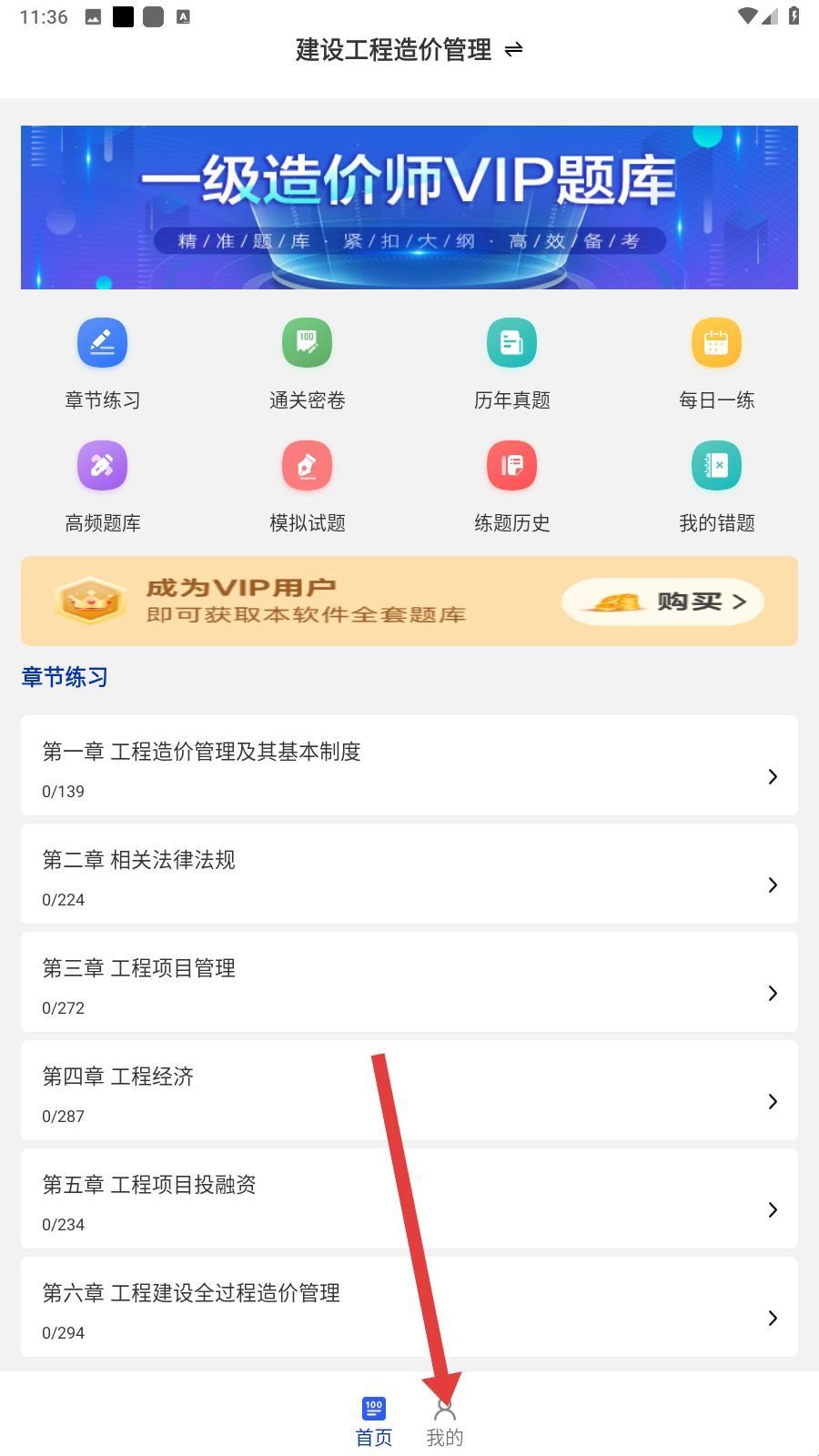Open 第四章 工程经济
Viewport: 819px width, 1456px height.
click(x=409, y=1090)
